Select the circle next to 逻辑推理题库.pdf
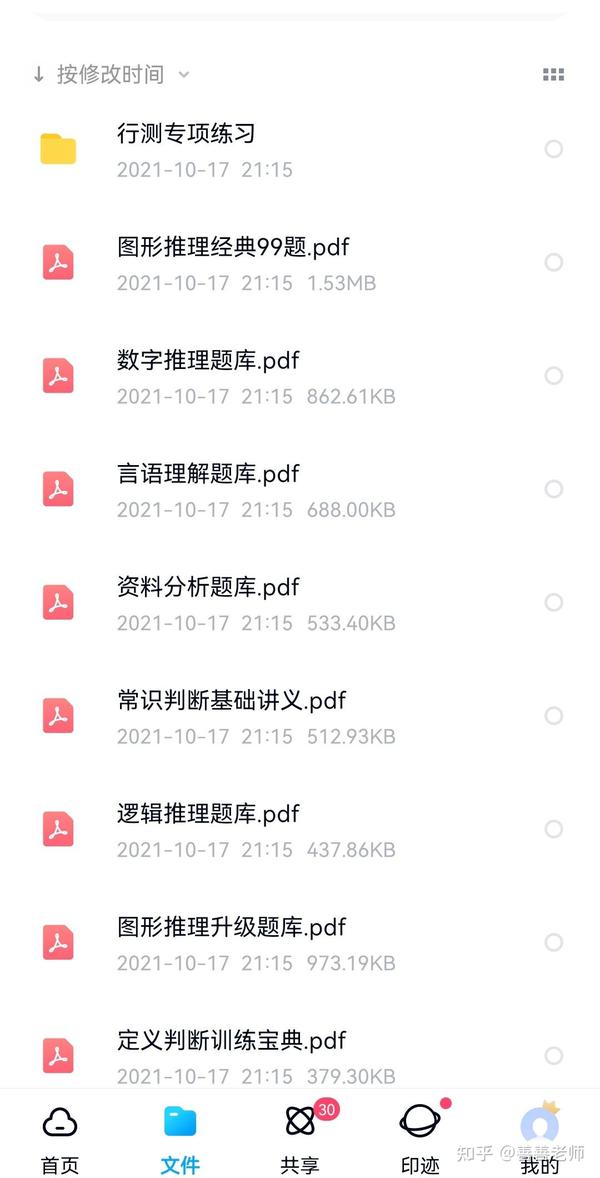The width and height of the screenshot is (600, 1178). pos(553,829)
